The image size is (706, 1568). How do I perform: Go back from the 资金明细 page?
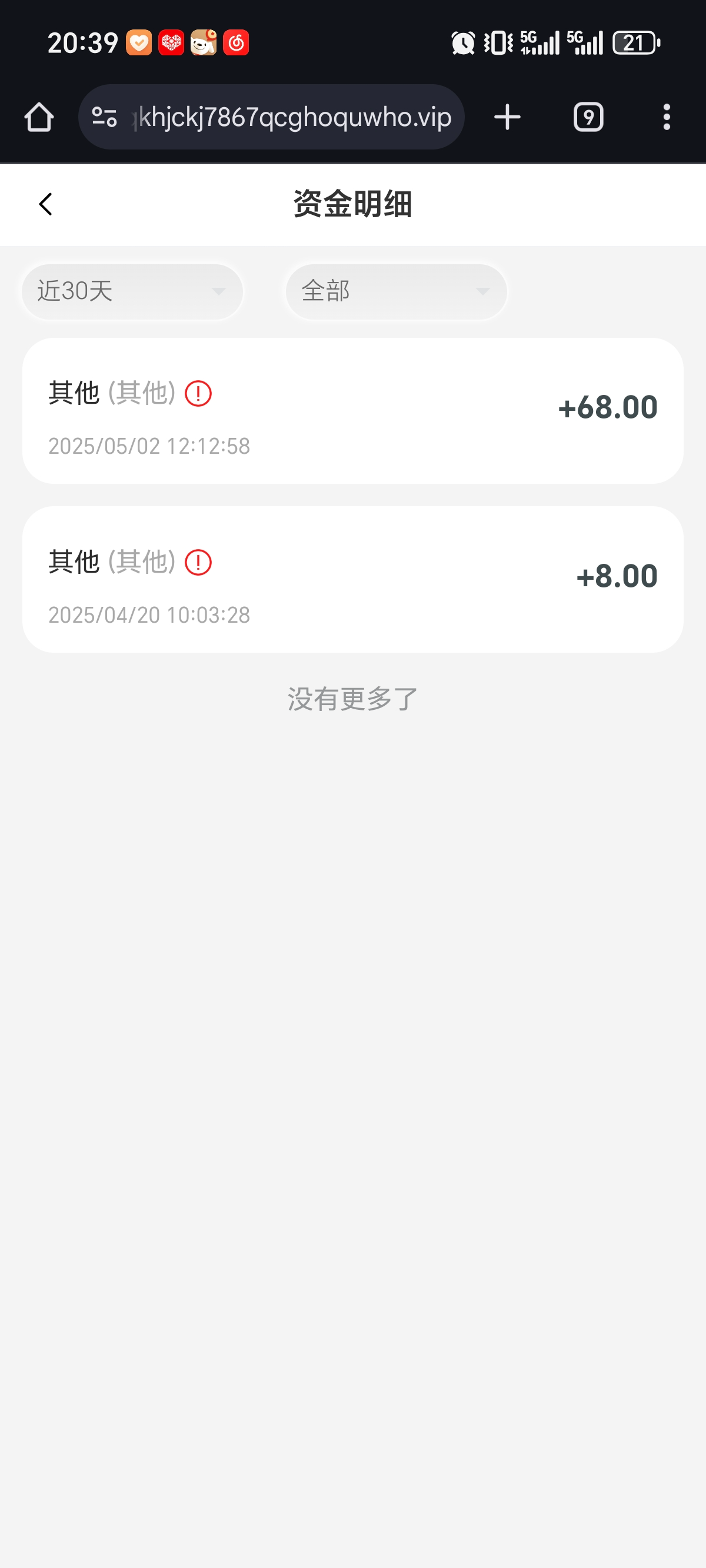coord(46,204)
